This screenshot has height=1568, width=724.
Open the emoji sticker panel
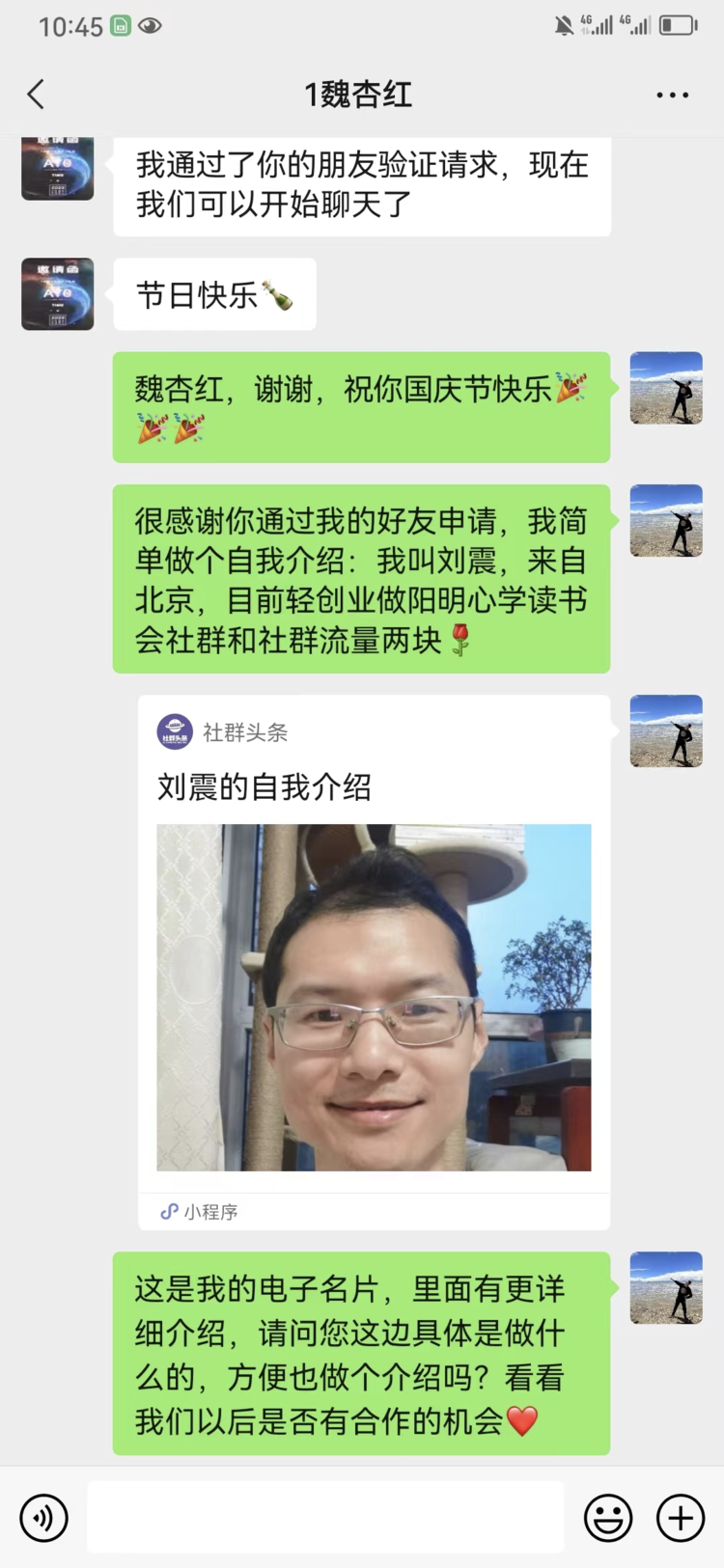(608, 1518)
